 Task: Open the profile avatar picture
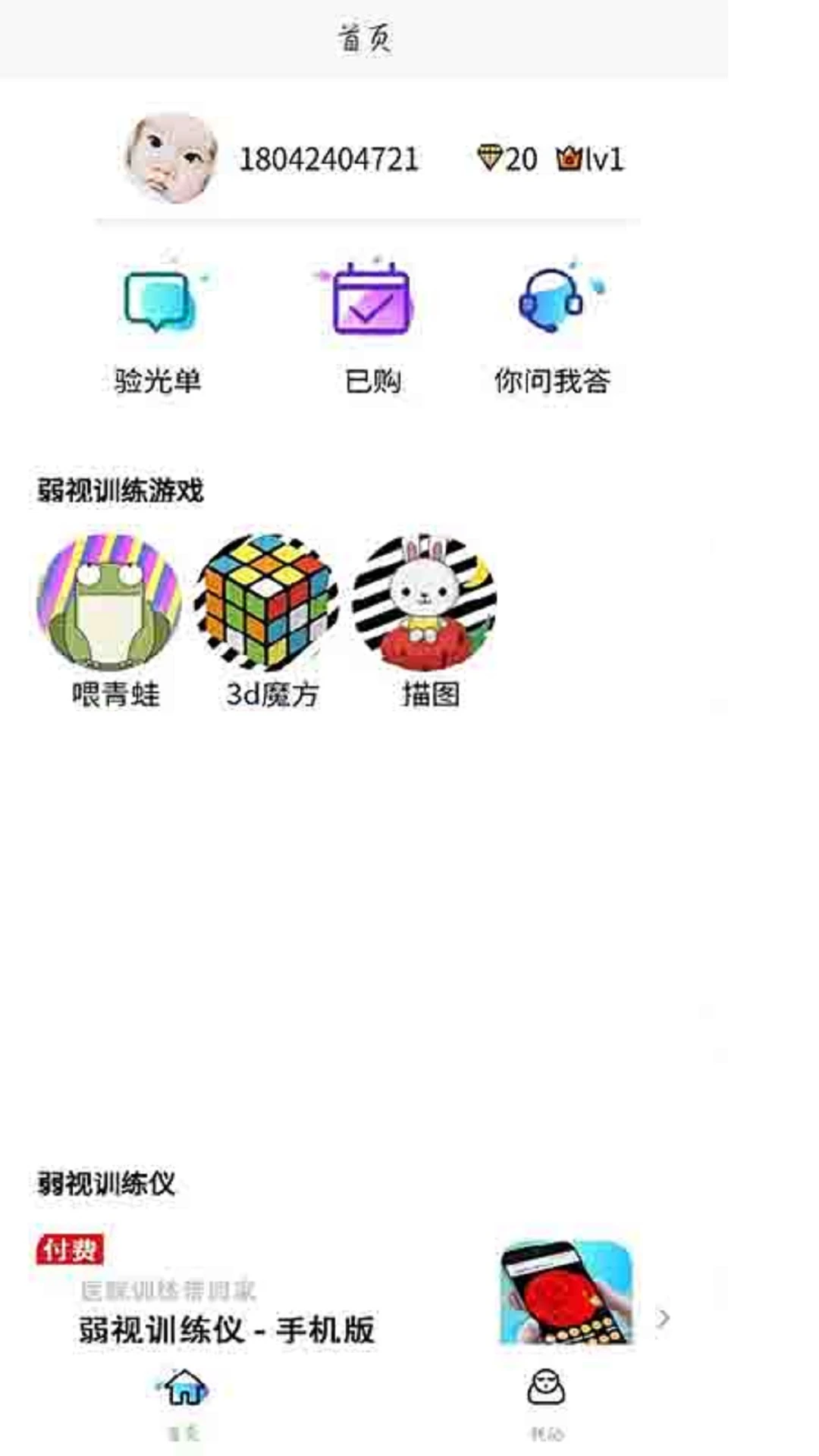coord(171,158)
